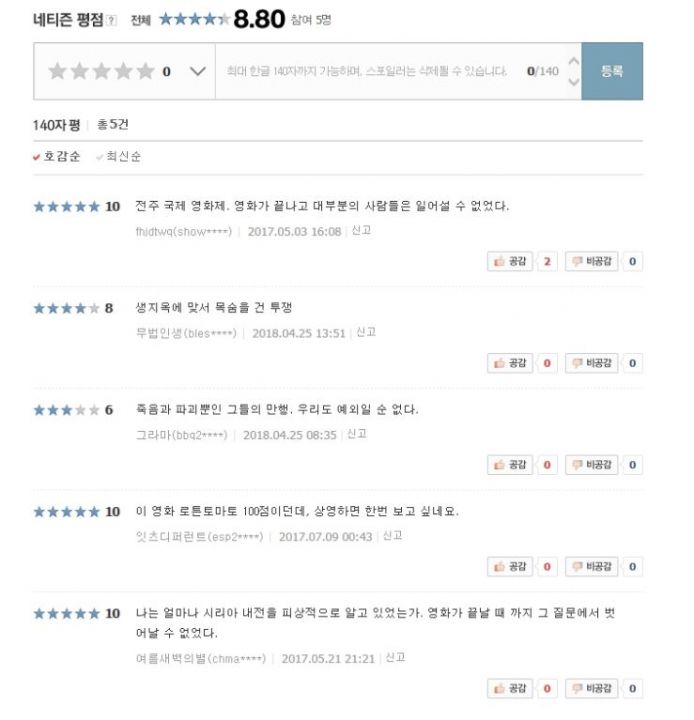The image size is (694, 720).
Task: Open the star rating dropdown
Action: pos(197,71)
